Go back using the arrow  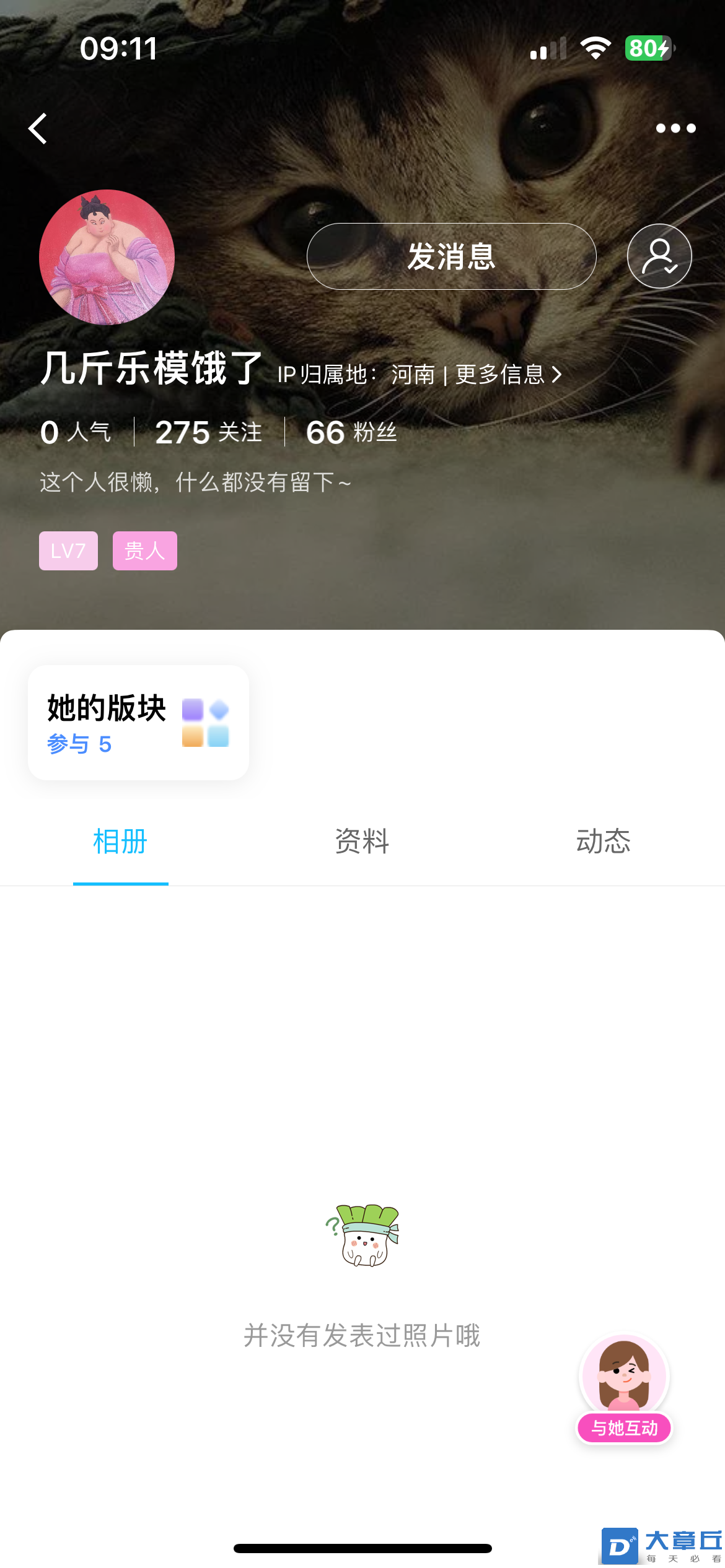(x=38, y=128)
